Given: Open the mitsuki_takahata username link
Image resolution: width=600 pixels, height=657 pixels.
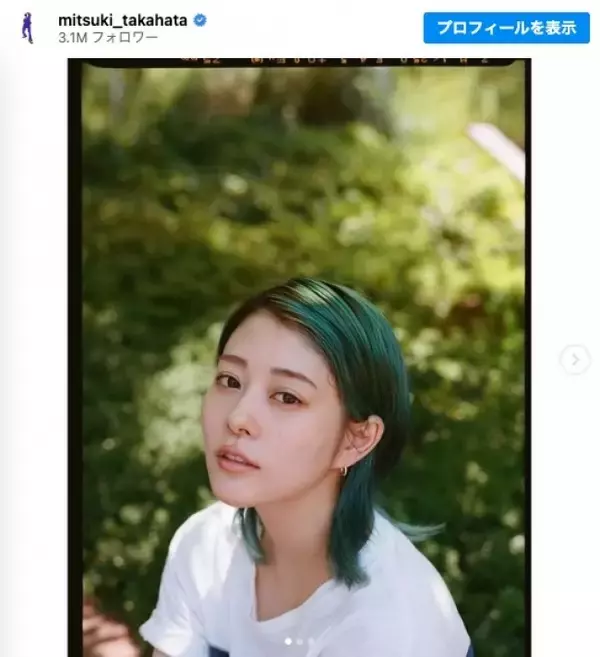Looking at the screenshot, I should point(124,19).
